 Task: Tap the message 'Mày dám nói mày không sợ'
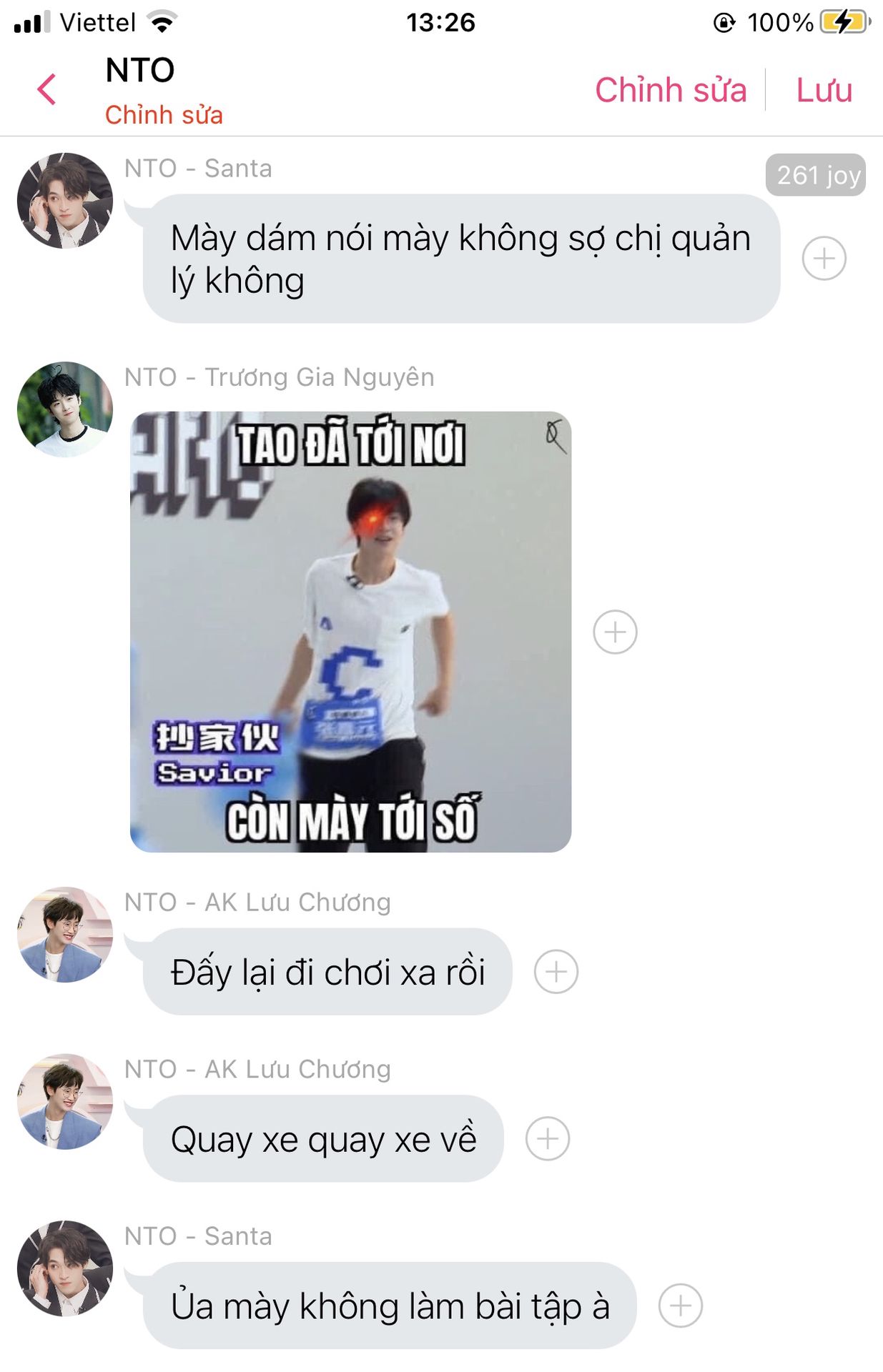pyautogui.click(x=460, y=259)
